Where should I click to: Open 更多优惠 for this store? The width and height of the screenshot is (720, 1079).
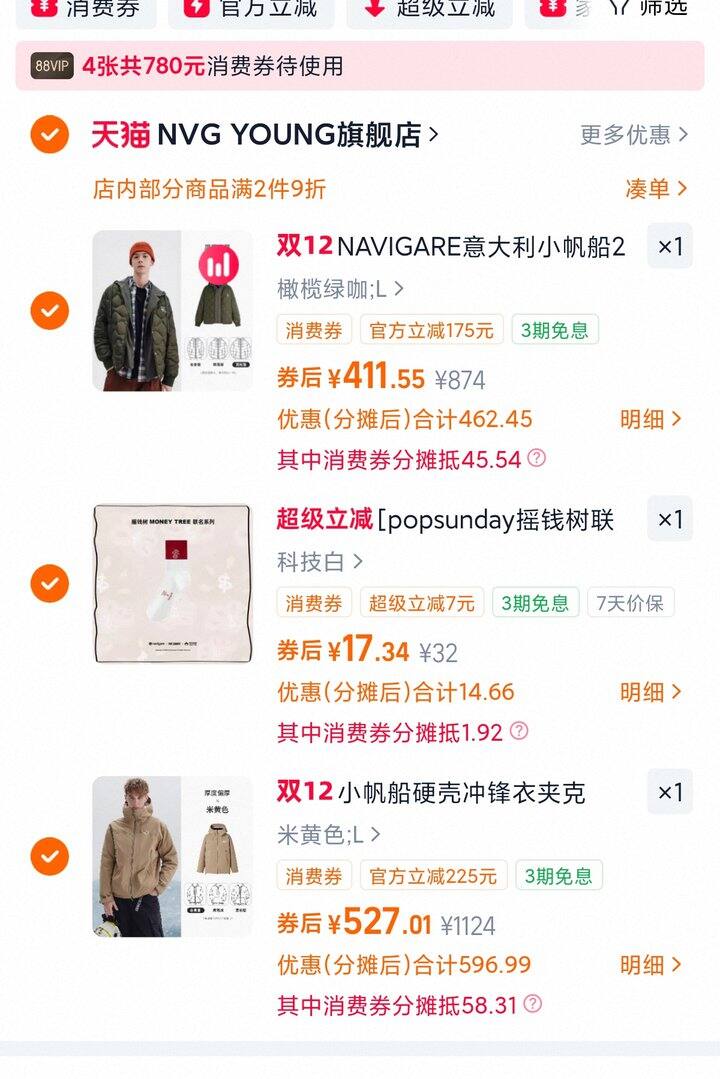[x=634, y=135]
